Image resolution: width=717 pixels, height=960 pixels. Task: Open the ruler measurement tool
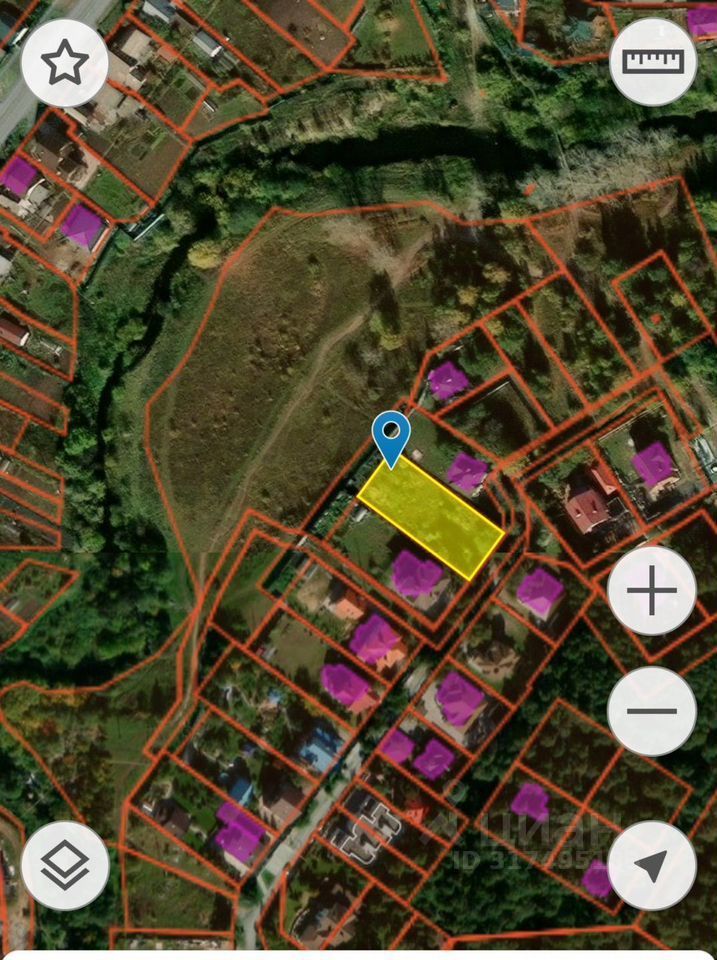click(653, 62)
